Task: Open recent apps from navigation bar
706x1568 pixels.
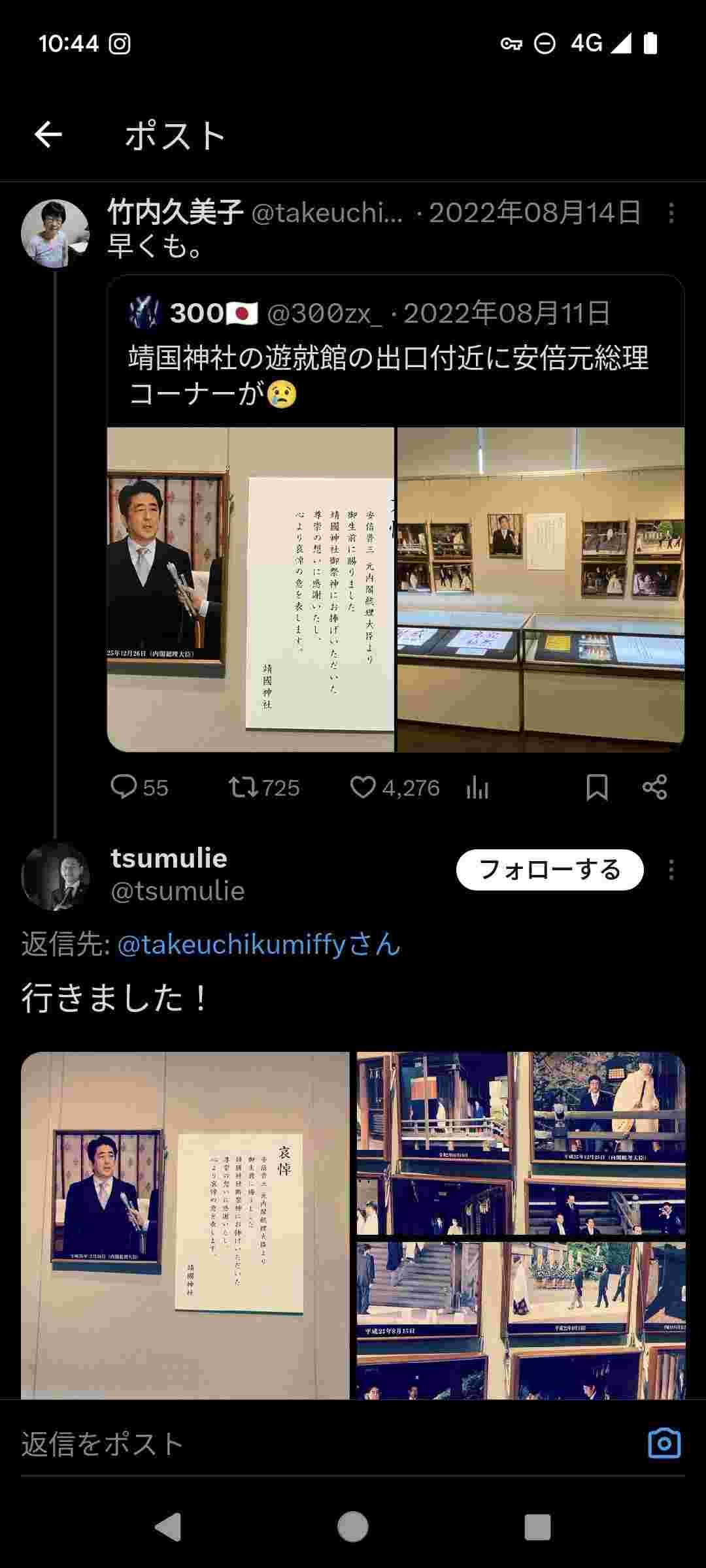Action: (x=537, y=1527)
